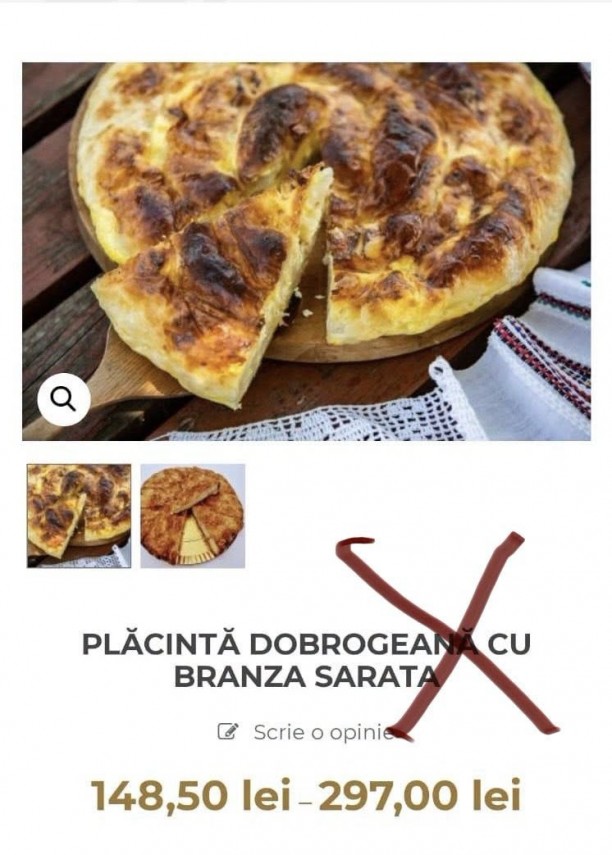Viewport: 612px width, 855px height.
Task: Show the second round pie thumbnail
Action: [x=192, y=516]
